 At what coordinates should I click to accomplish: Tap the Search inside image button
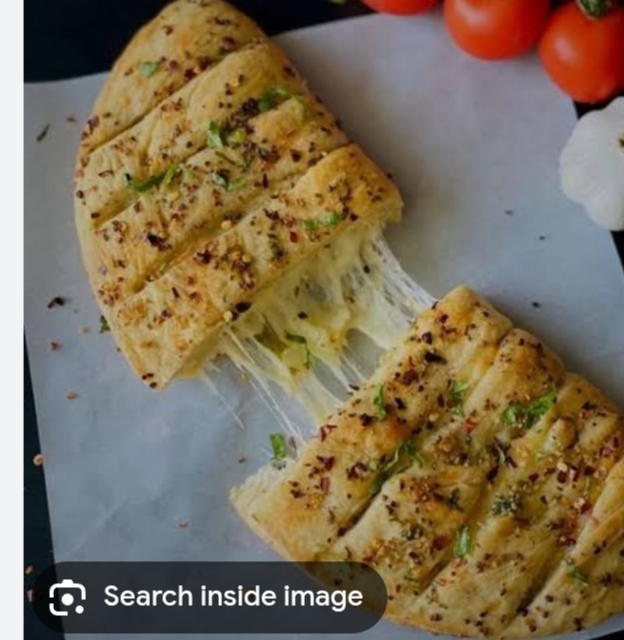pyautogui.click(x=208, y=597)
